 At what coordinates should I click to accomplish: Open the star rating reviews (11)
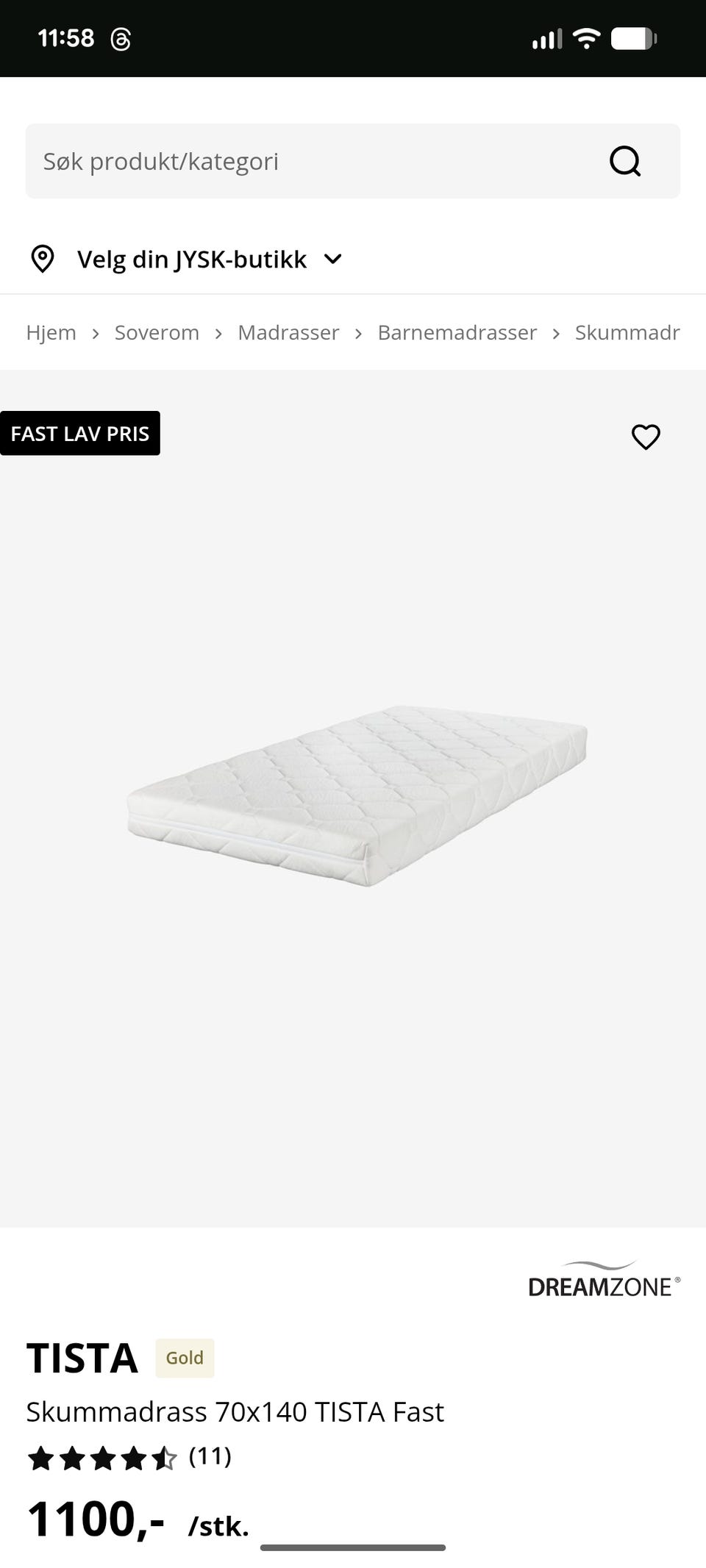(129, 1457)
